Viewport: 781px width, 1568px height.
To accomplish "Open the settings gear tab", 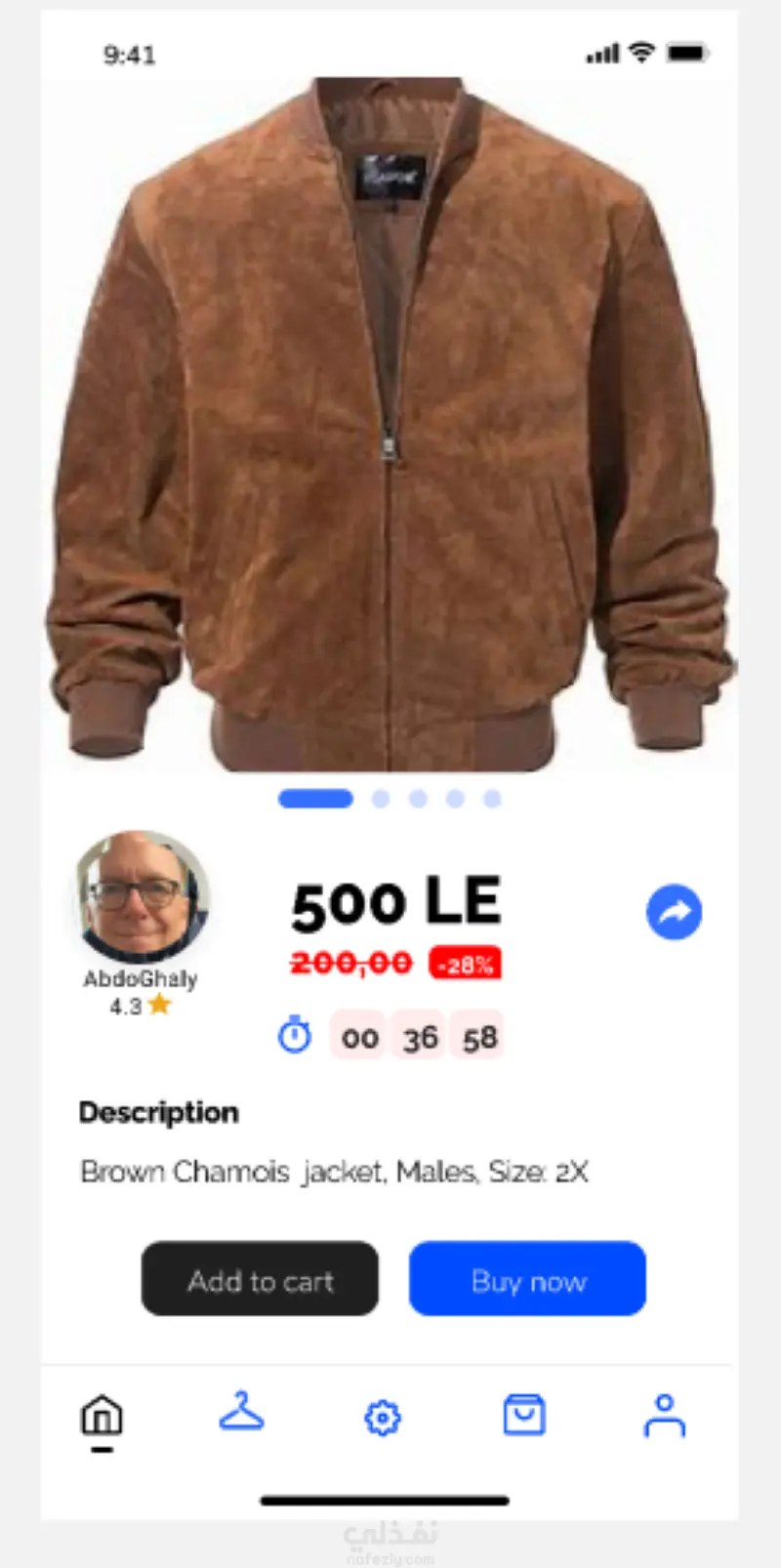I will 382,1418.
